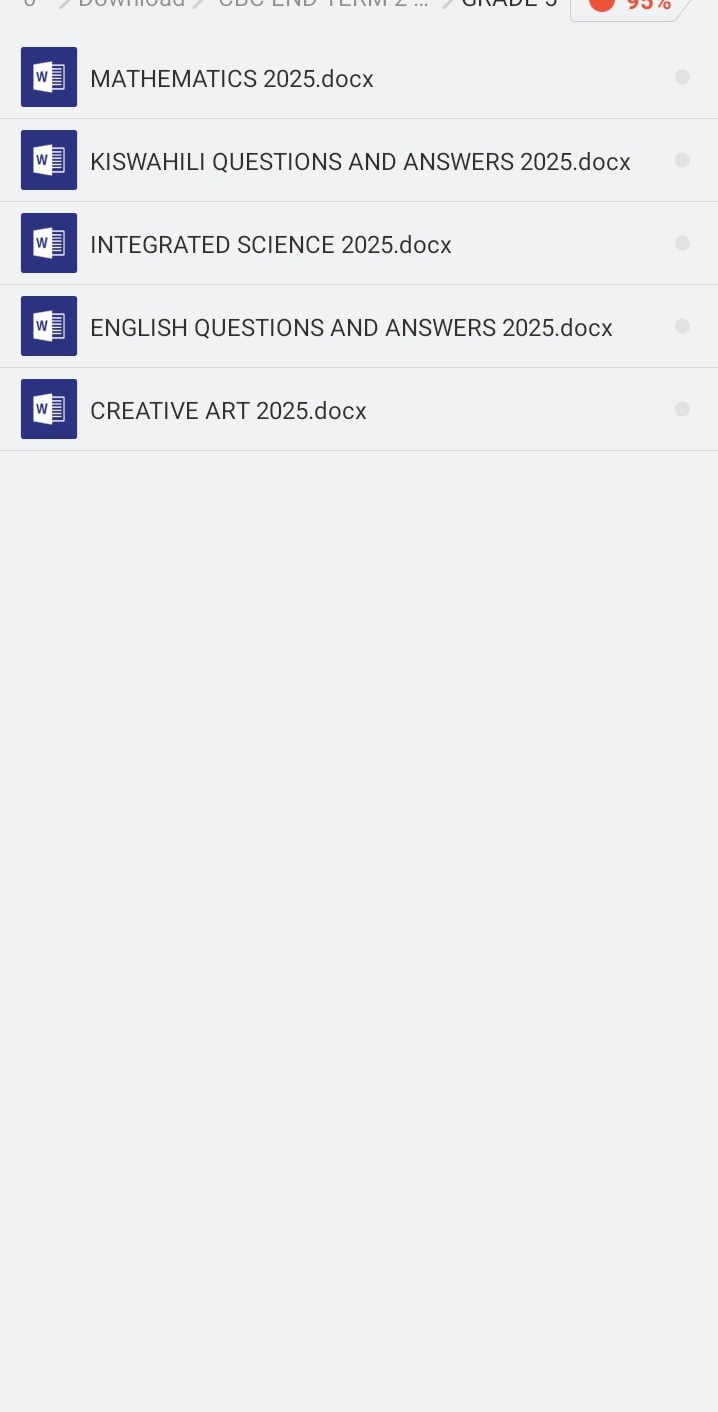This screenshot has width=718, height=1412.
Task: Open MATHEMATICS 2025.docx
Action: [232, 79]
